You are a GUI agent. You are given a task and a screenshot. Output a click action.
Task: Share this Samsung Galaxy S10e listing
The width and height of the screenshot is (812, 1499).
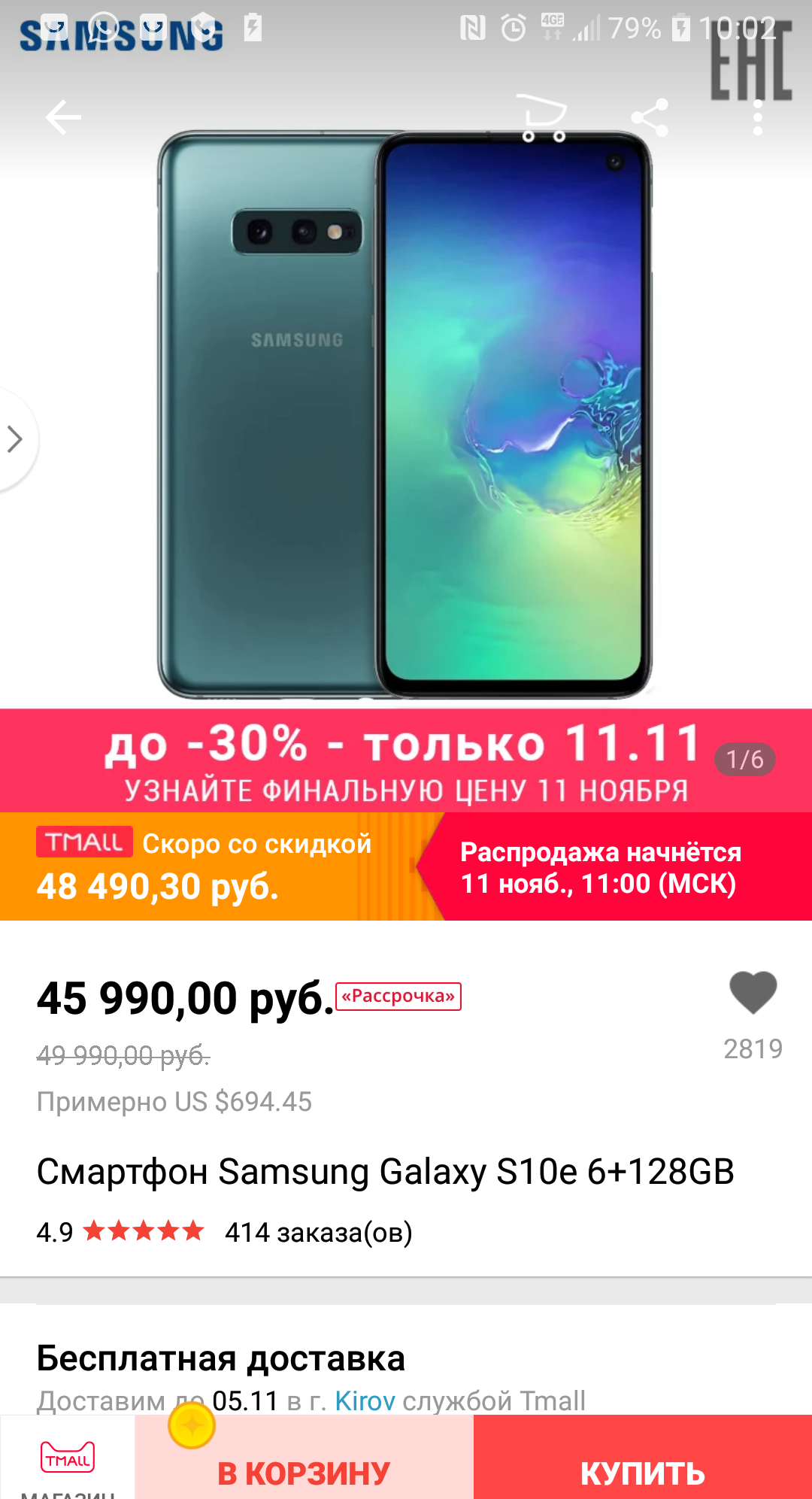tap(650, 117)
